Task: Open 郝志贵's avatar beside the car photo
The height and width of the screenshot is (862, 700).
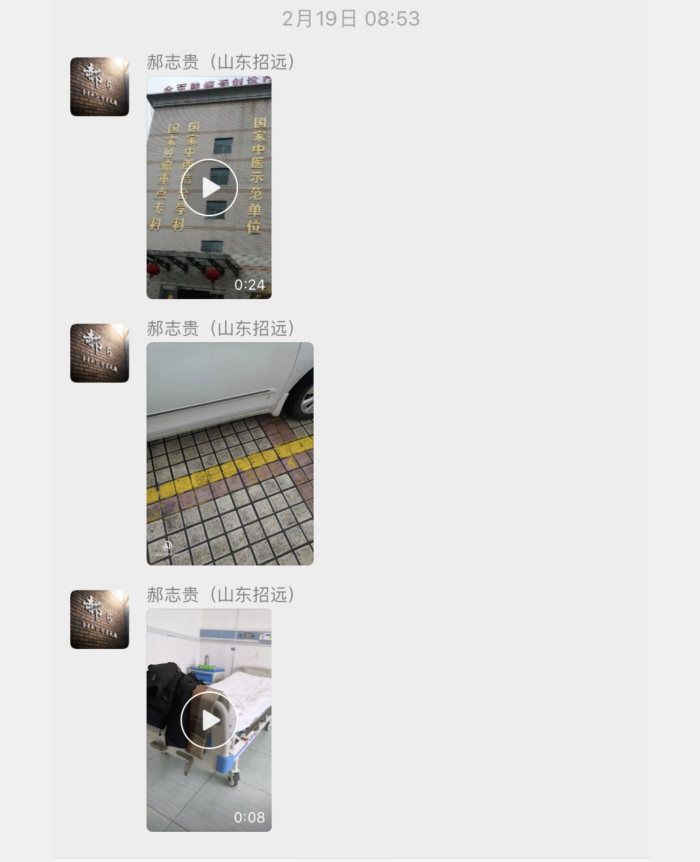Action: point(99,353)
